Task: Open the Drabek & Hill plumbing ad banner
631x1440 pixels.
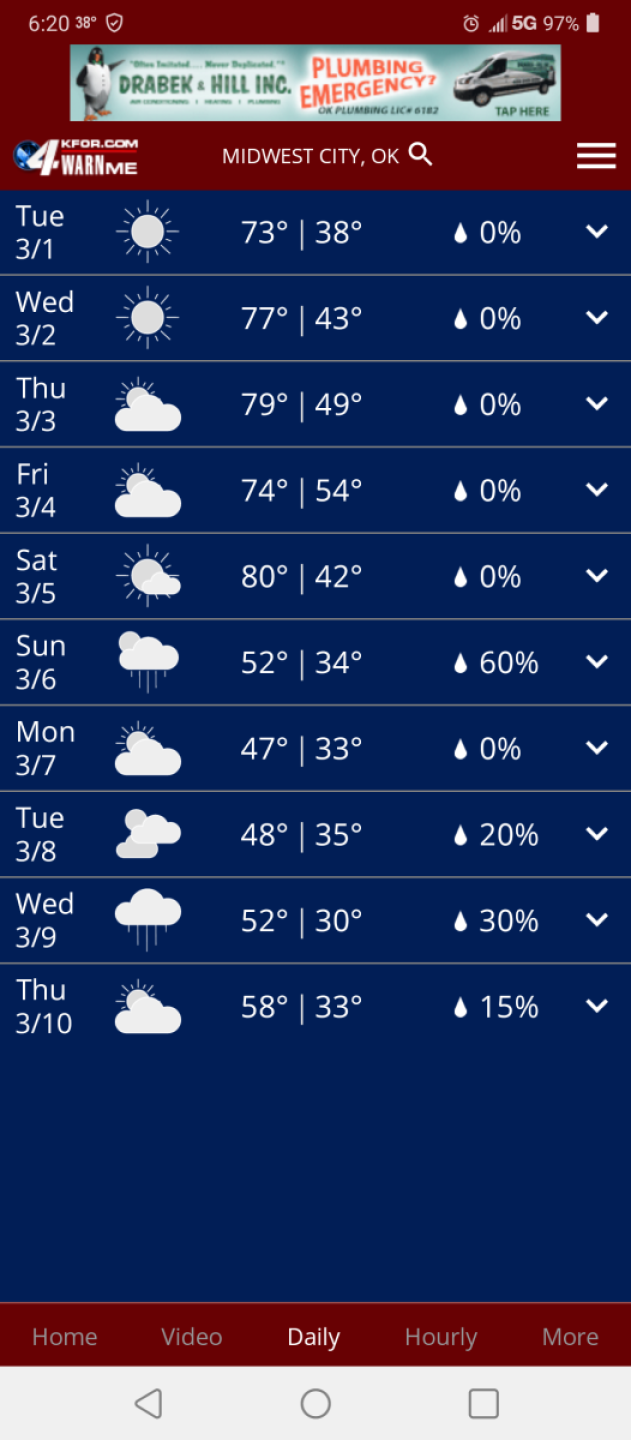Action: [315, 83]
